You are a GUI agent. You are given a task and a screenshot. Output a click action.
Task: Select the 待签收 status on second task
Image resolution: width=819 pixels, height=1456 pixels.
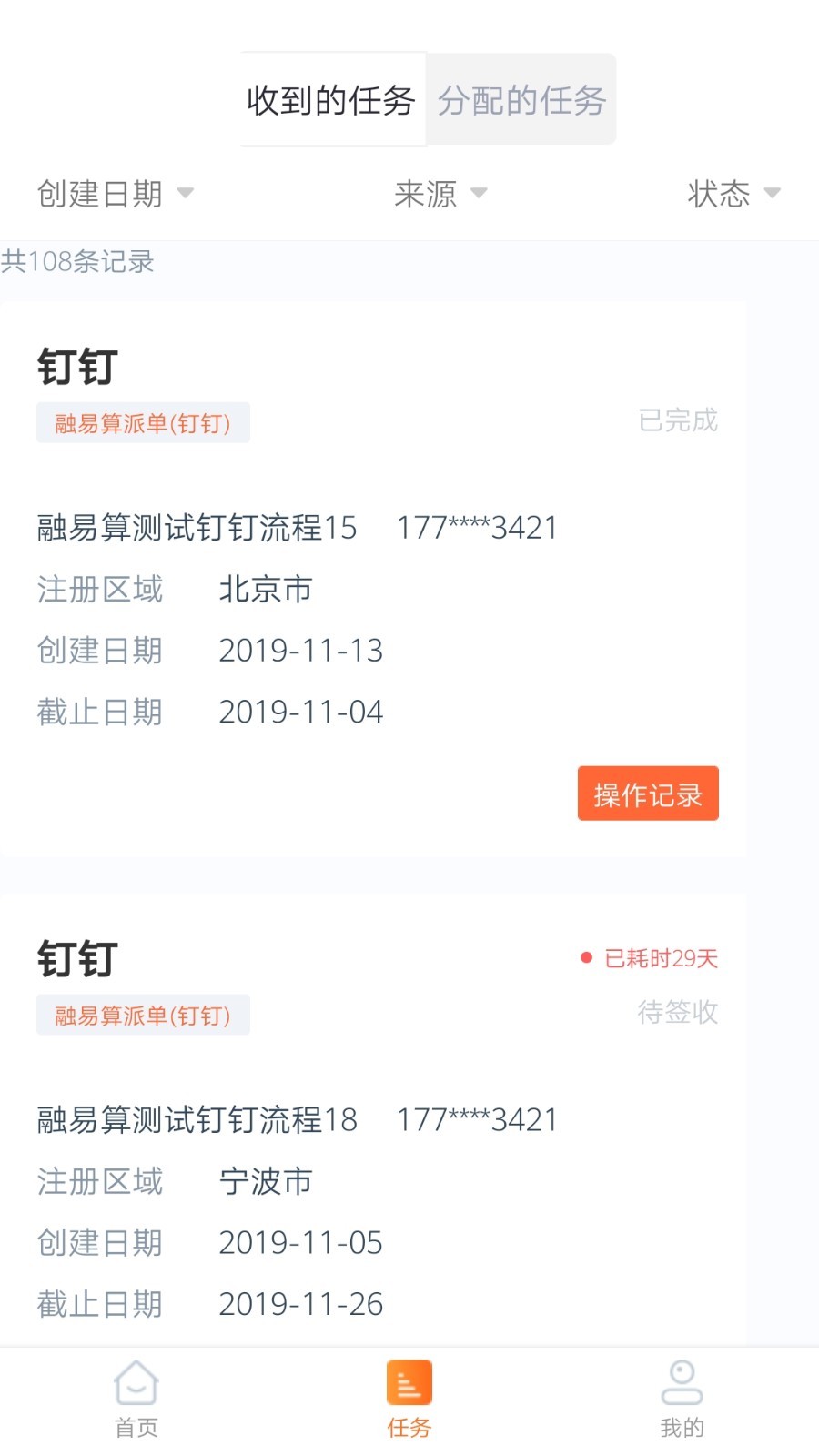677,1012
